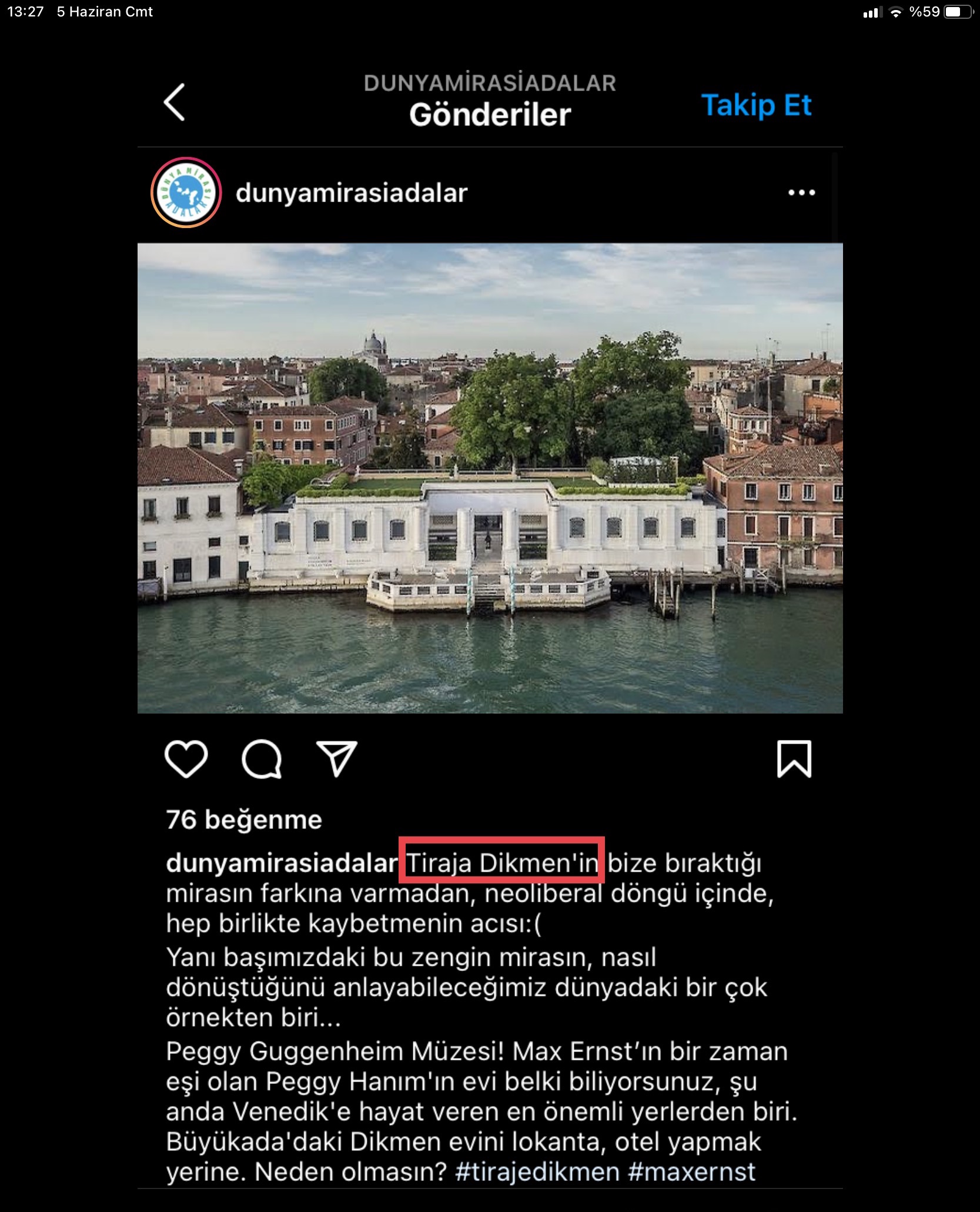
Task: Tap the dunyamirasiadalar name in the caption
Action: tap(282, 863)
